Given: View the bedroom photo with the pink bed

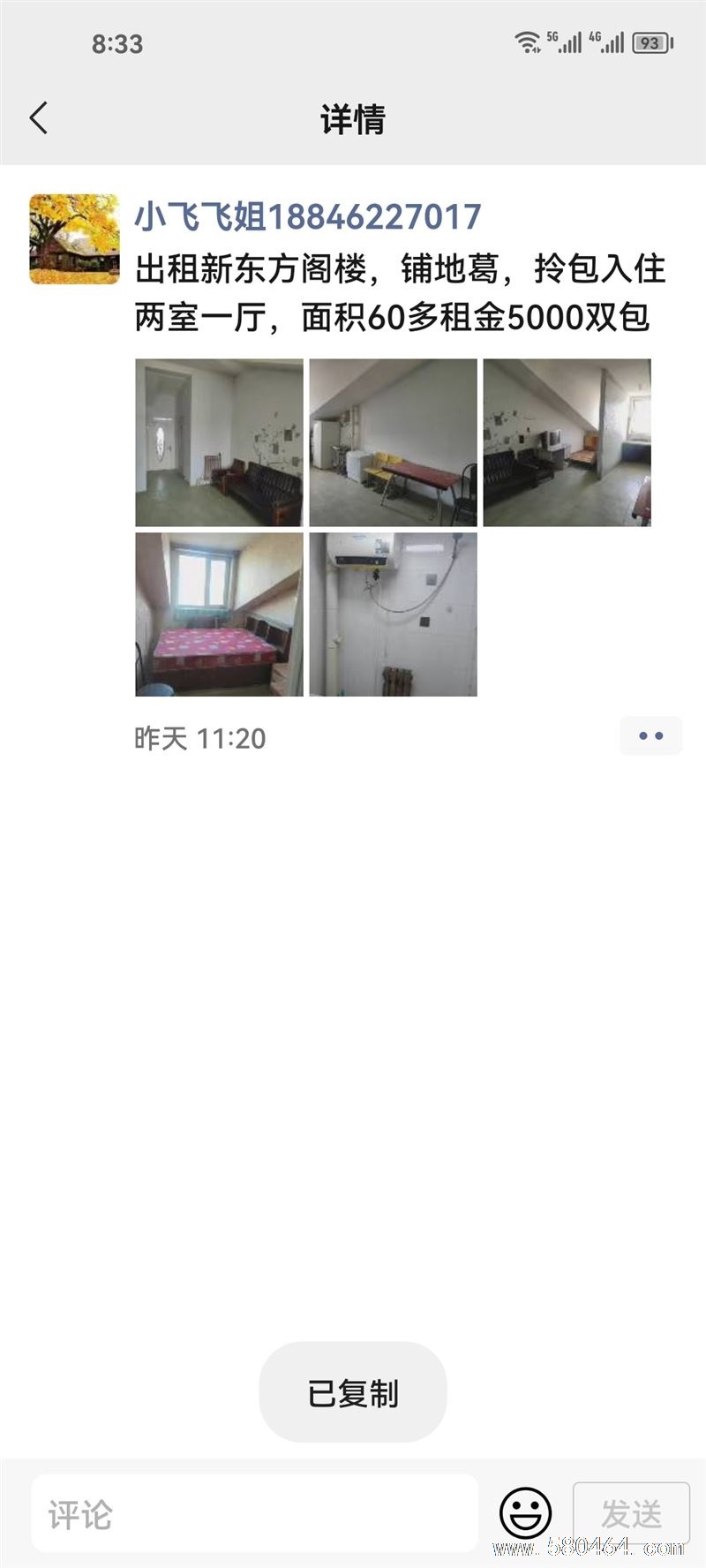Looking at the screenshot, I should [219, 614].
